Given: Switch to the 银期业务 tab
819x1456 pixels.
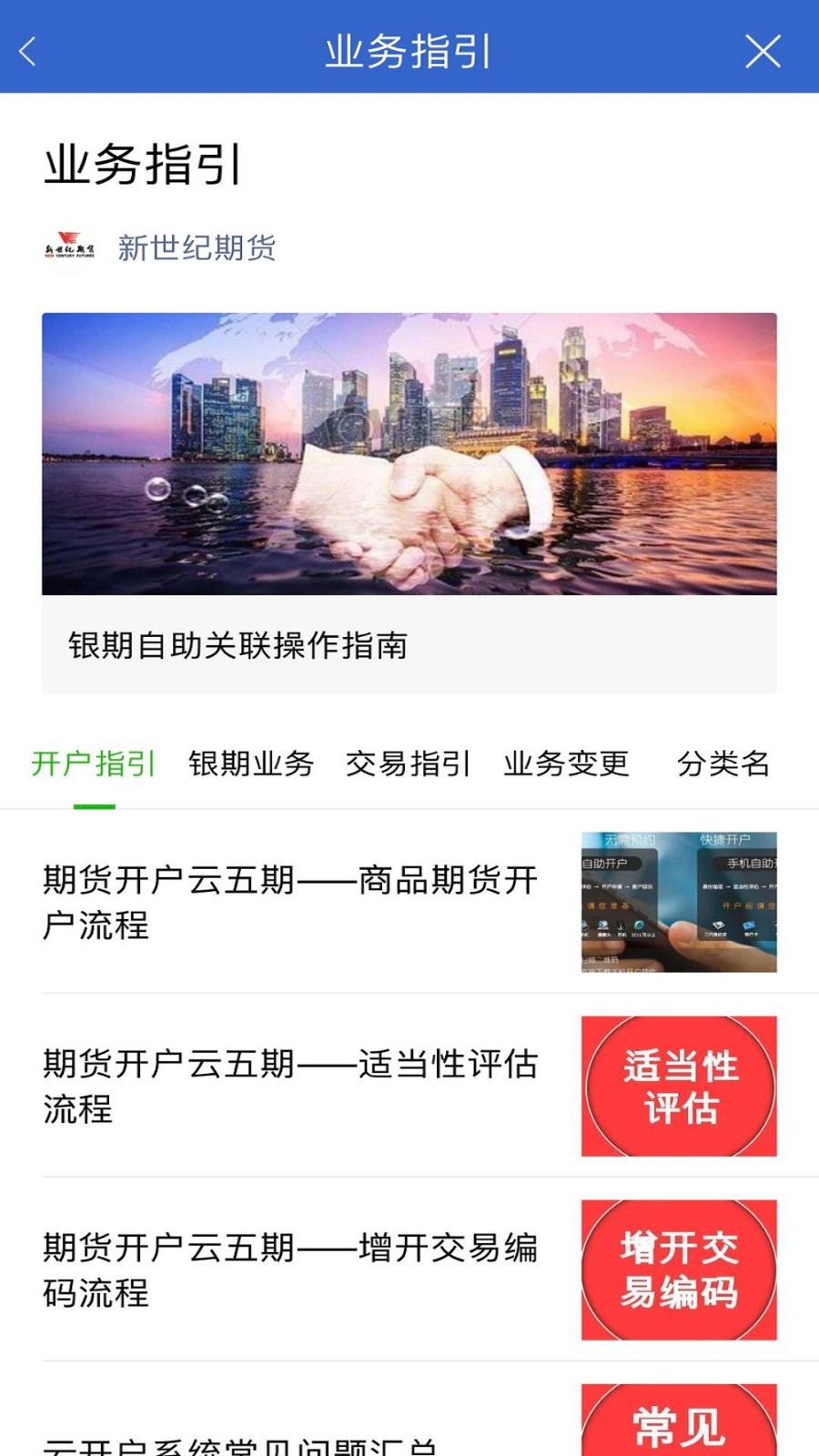Looking at the screenshot, I should tap(251, 763).
